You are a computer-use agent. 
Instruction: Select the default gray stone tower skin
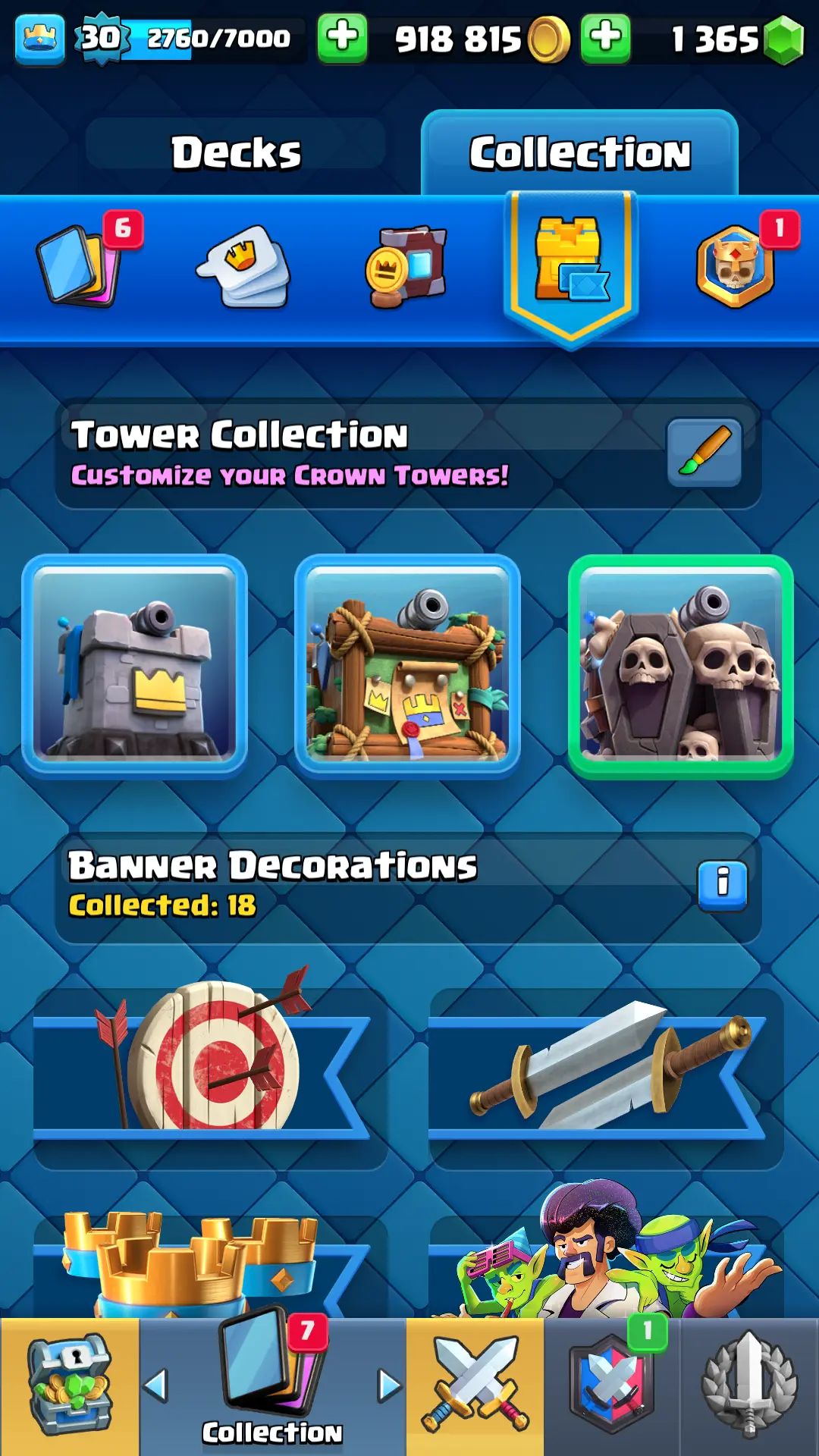tap(135, 666)
